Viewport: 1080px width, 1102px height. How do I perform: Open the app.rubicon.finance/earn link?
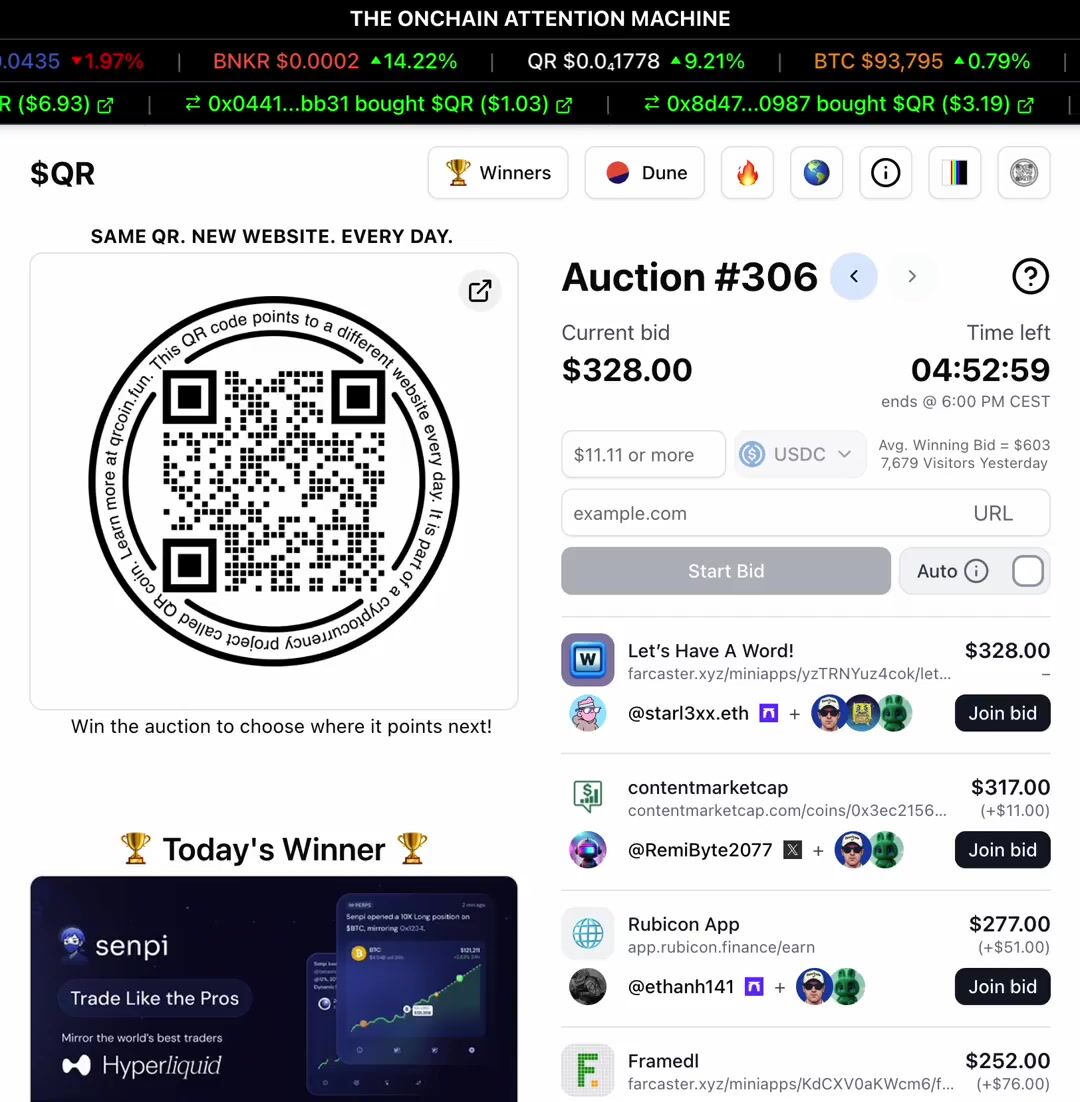pos(721,947)
